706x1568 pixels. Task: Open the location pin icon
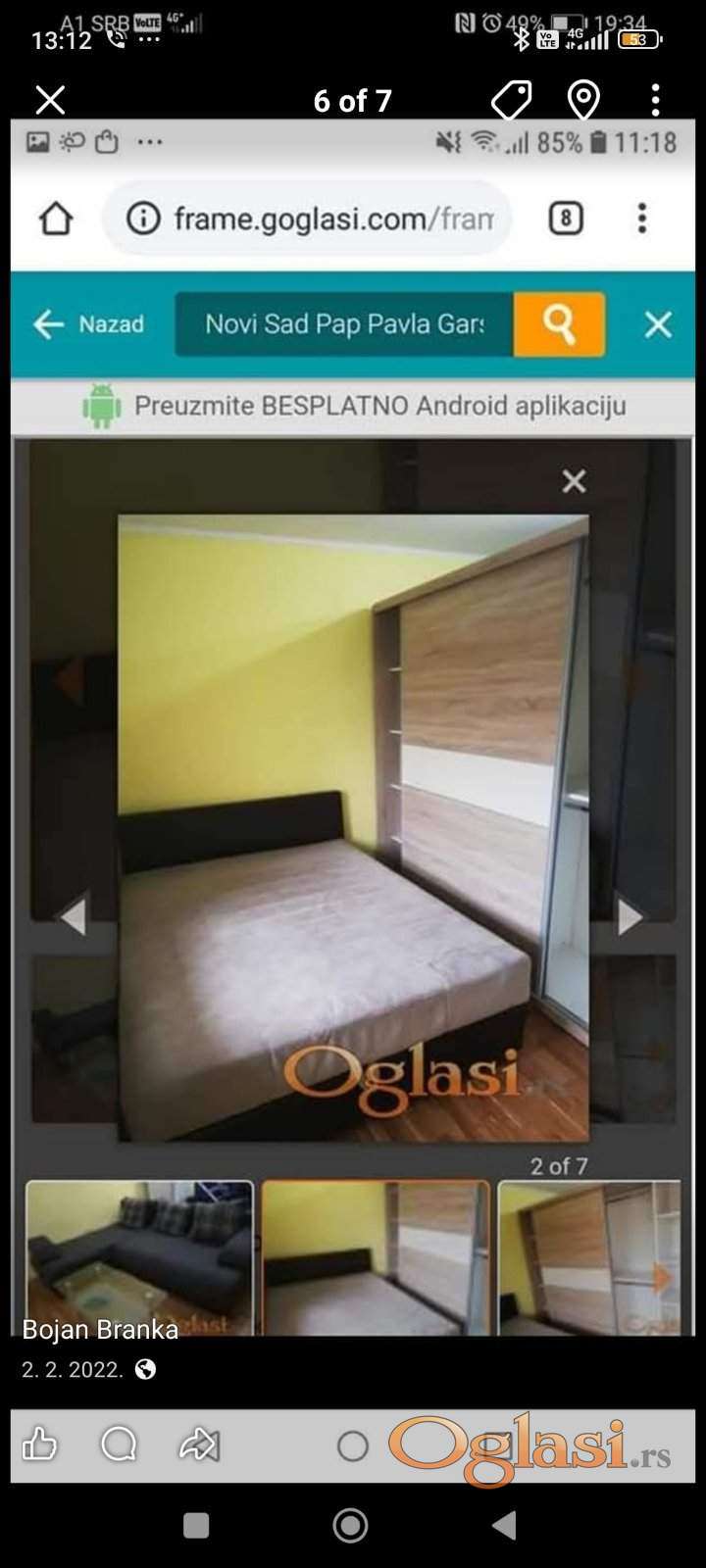(583, 100)
